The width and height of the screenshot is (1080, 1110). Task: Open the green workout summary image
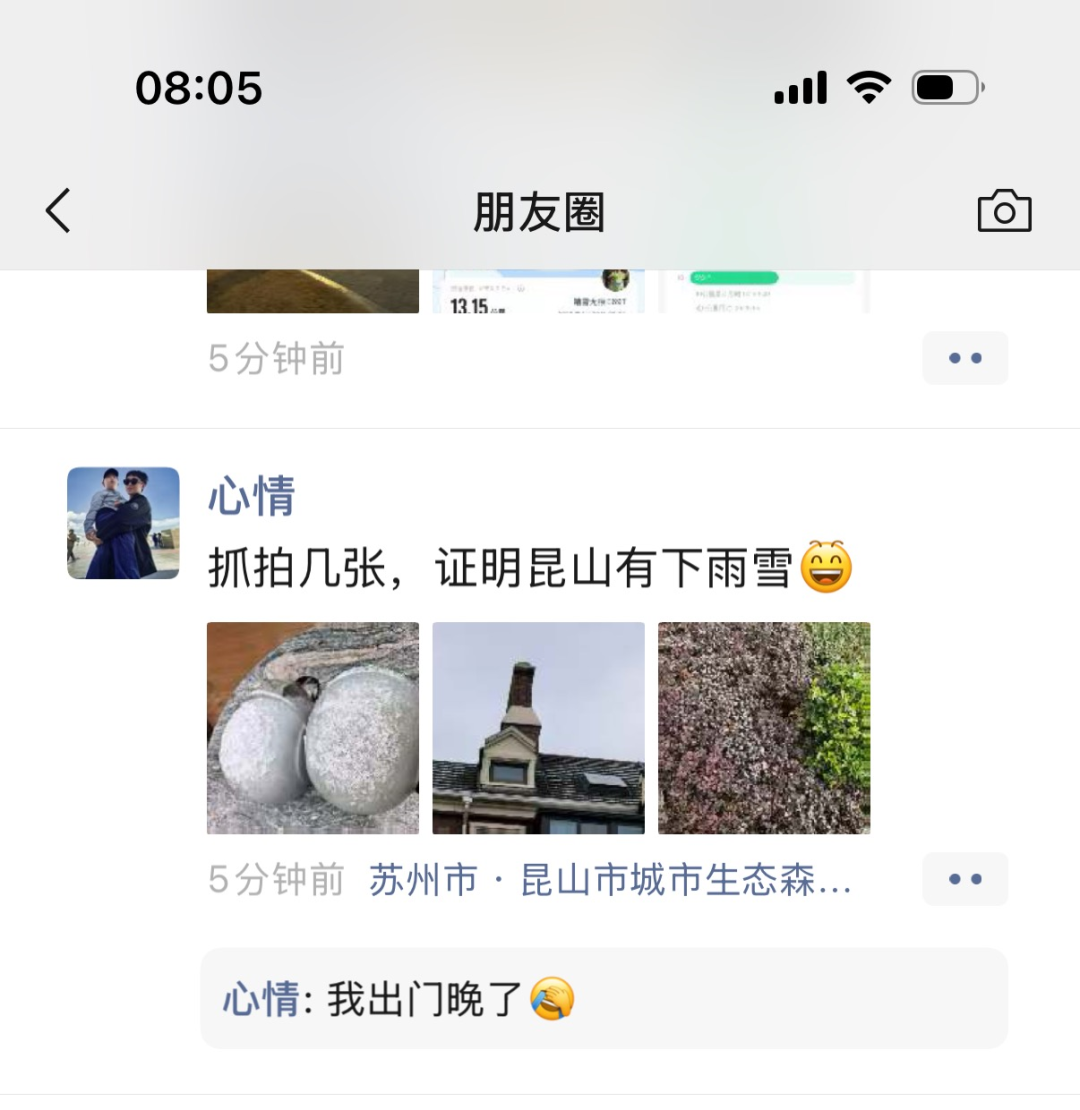(764, 291)
